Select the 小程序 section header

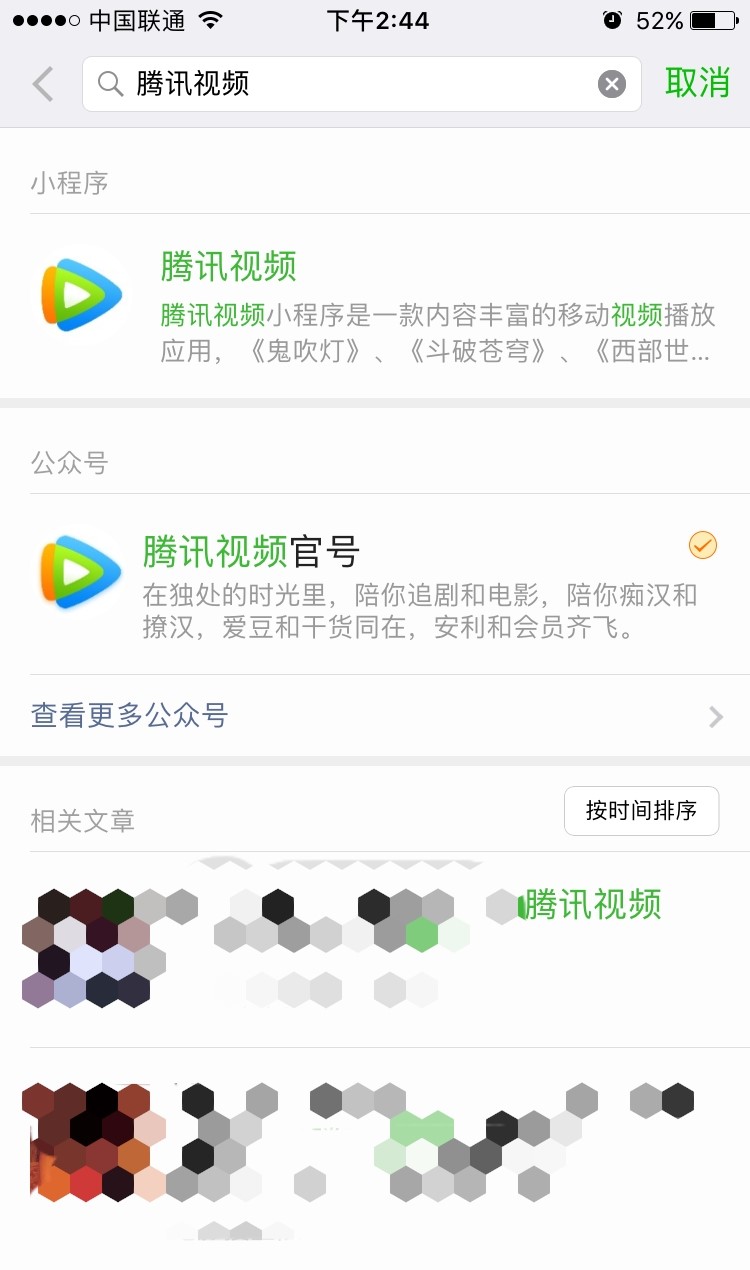click(x=69, y=183)
